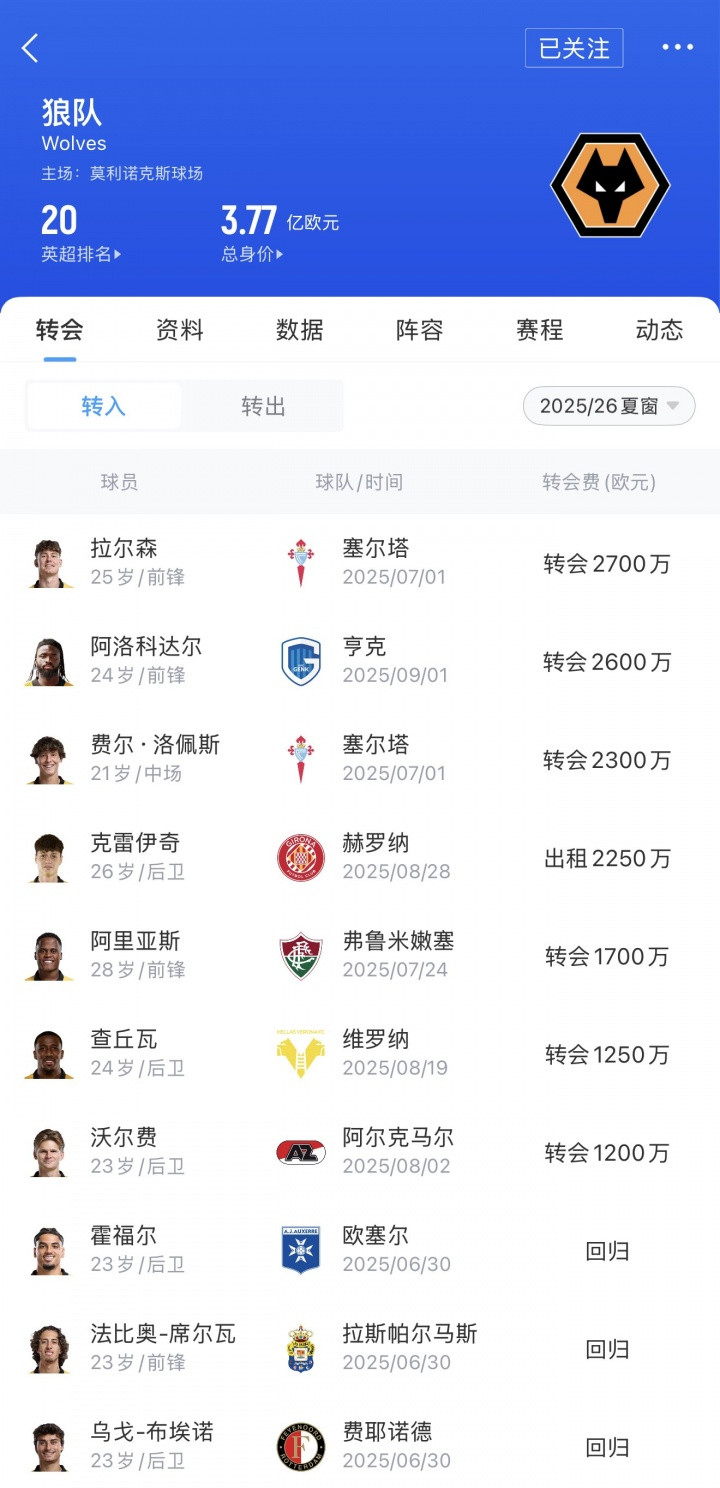Open the 英超排名 league ranking link
Image resolution: width=720 pixels, height=1488 pixels.
pos(81,254)
